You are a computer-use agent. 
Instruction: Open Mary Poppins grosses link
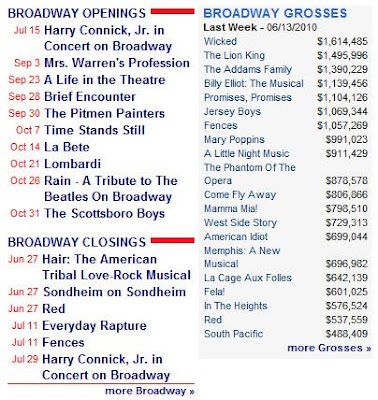click(x=234, y=139)
